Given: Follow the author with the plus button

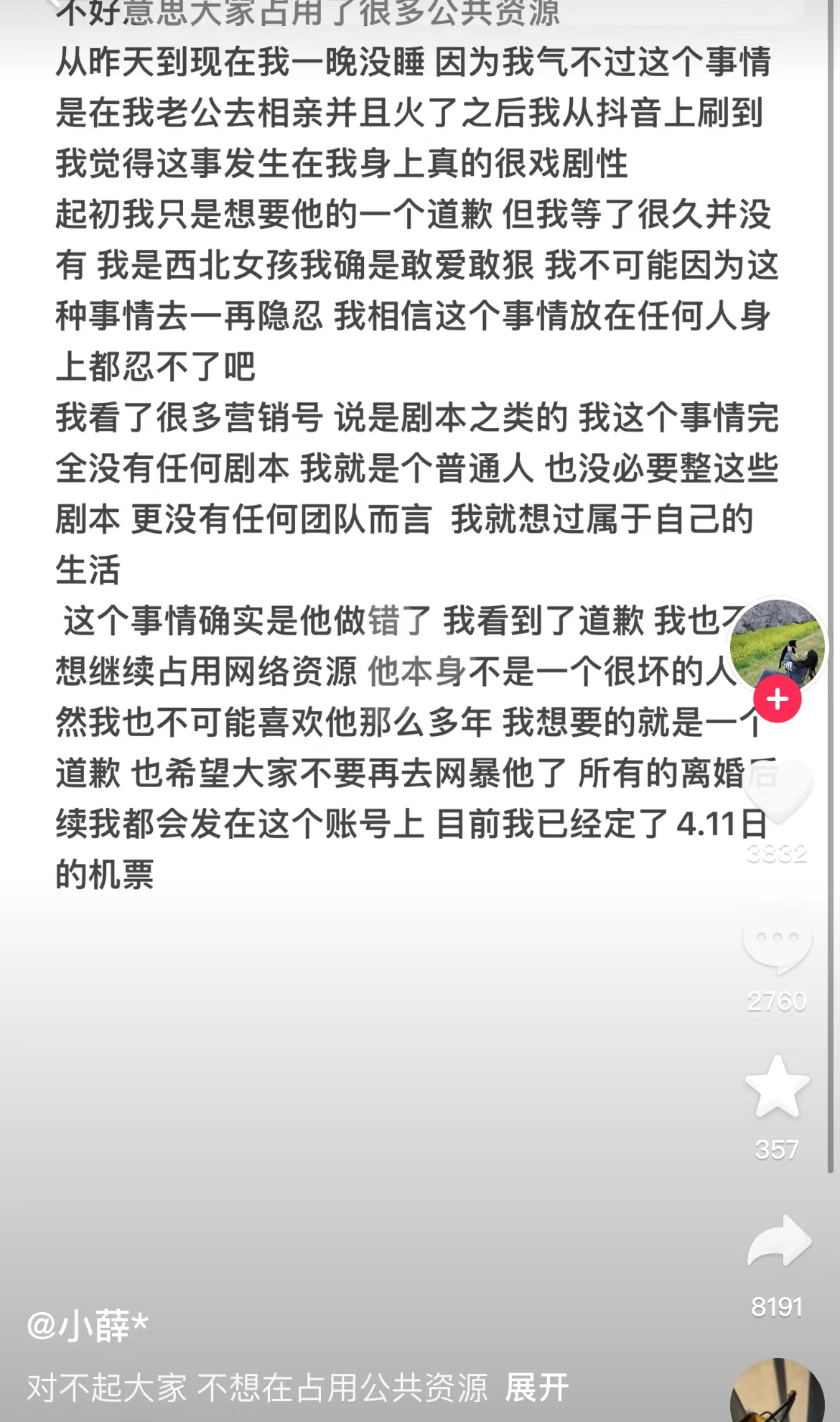Looking at the screenshot, I should [x=777, y=699].
